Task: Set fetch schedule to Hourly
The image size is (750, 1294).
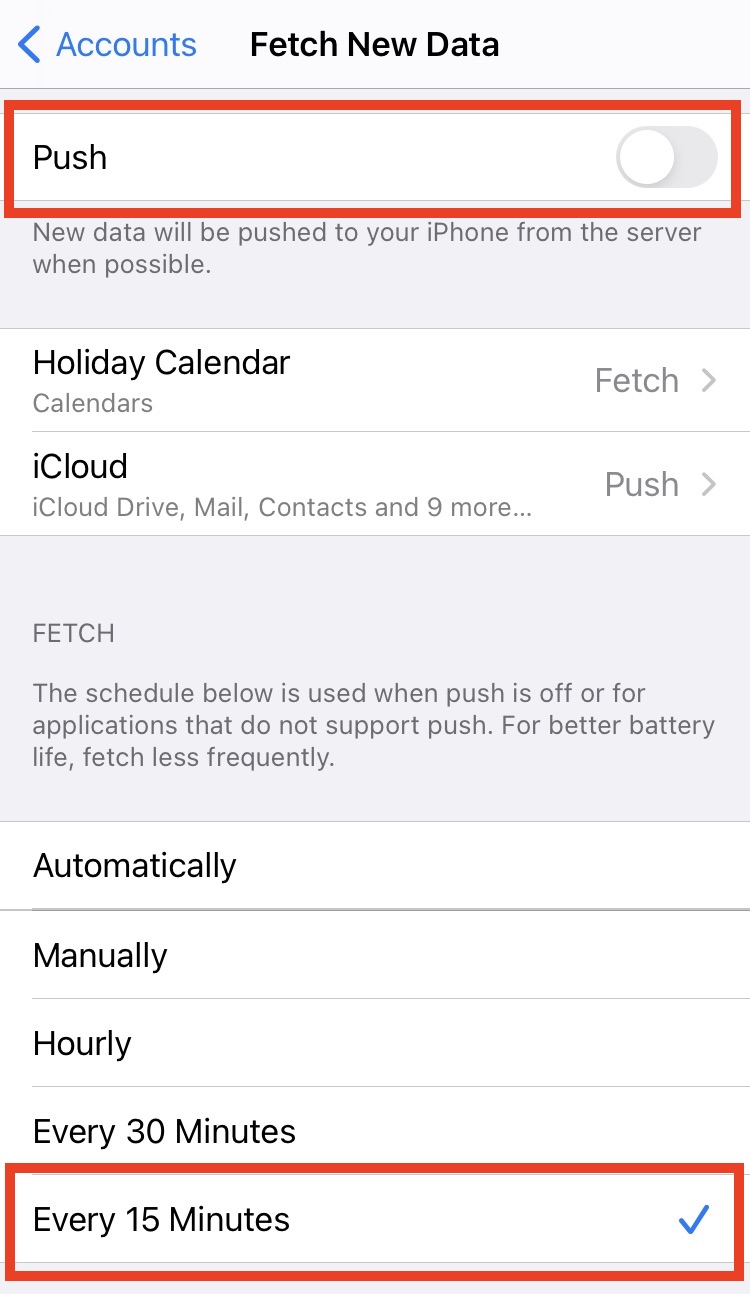Action: [375, 1043]
